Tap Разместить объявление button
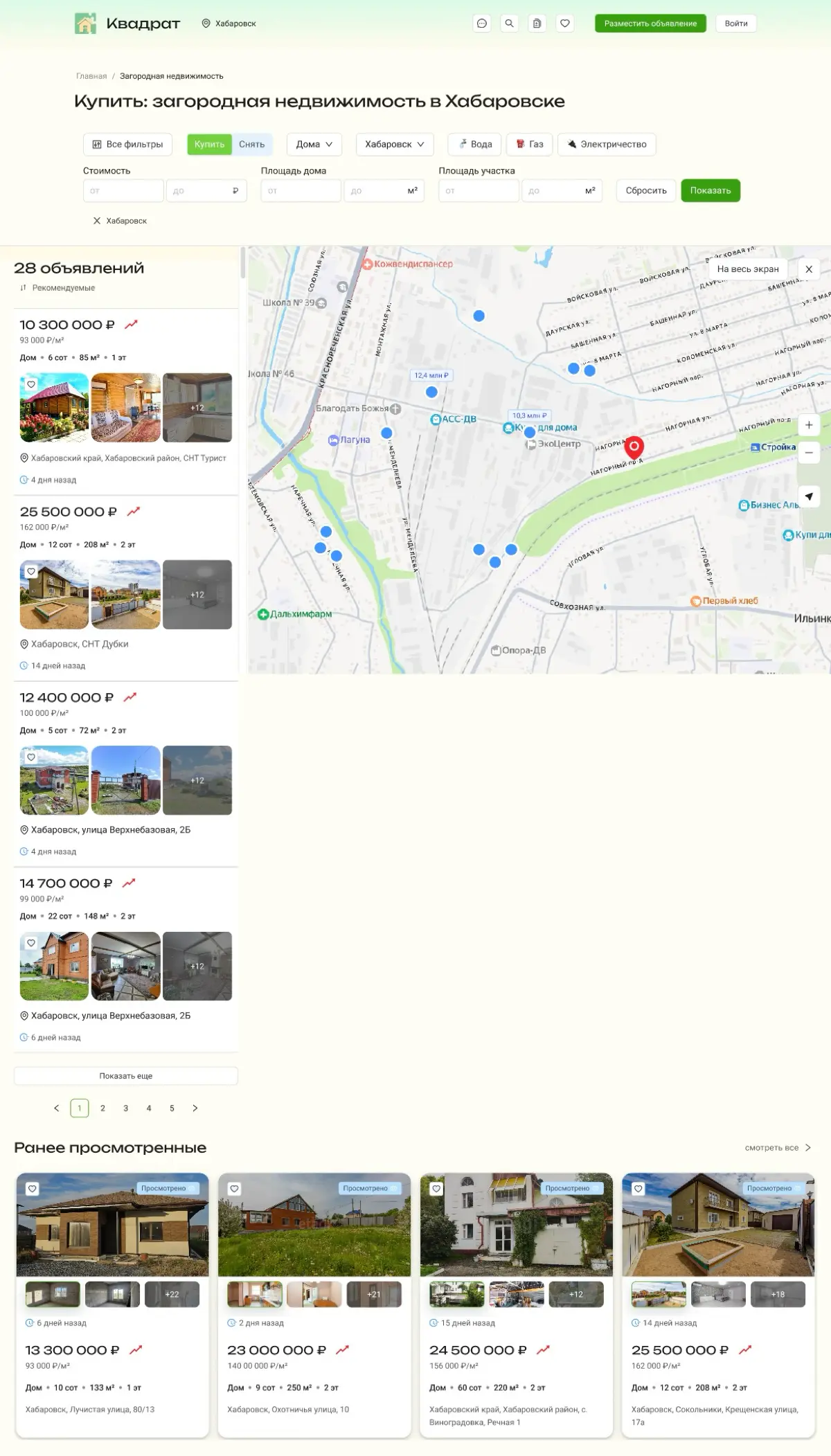 [650, 24]
